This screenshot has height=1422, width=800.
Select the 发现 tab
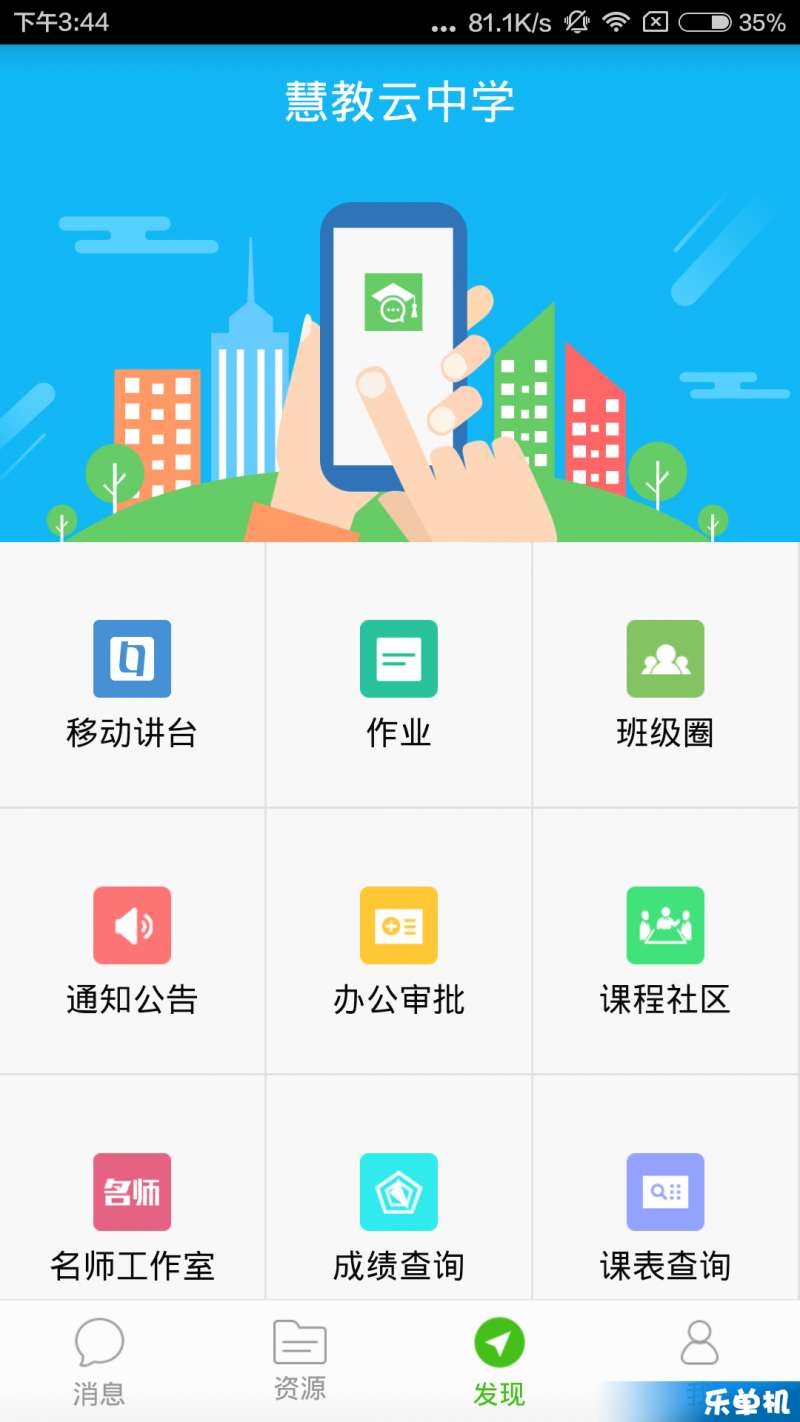(499, 1360)
